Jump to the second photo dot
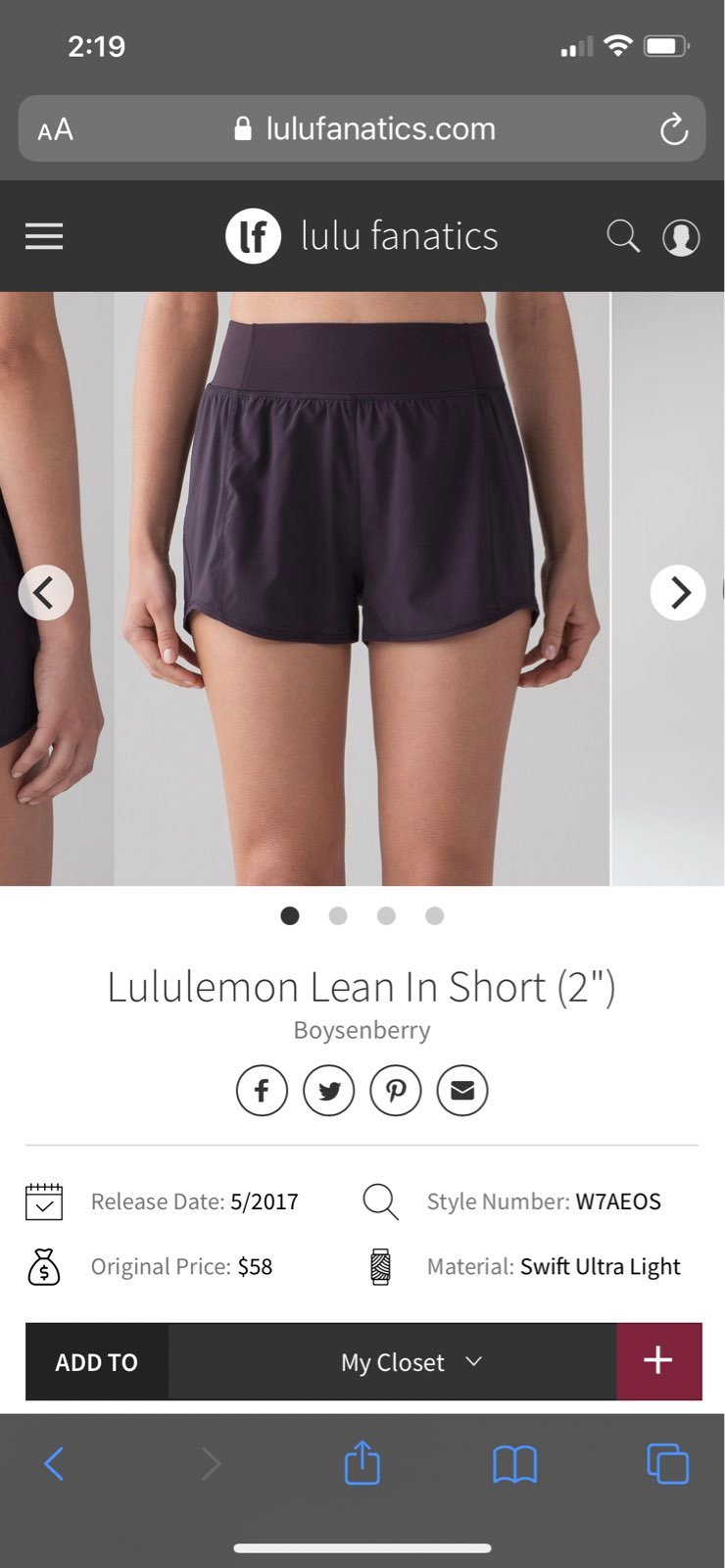The image size is (725, 1568). point(338,915)
